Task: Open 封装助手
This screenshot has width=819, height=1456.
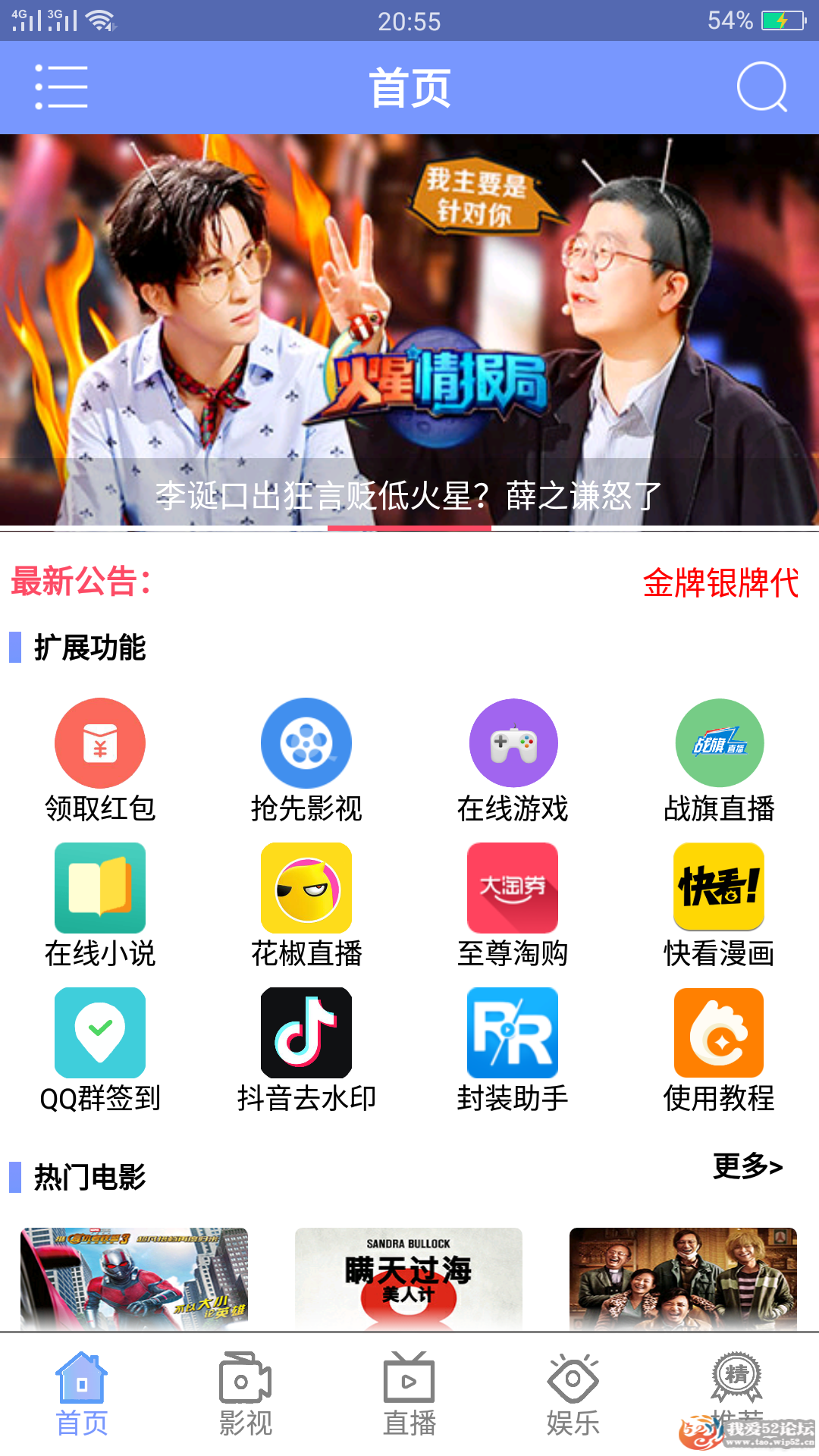Action: point(513,1033)
